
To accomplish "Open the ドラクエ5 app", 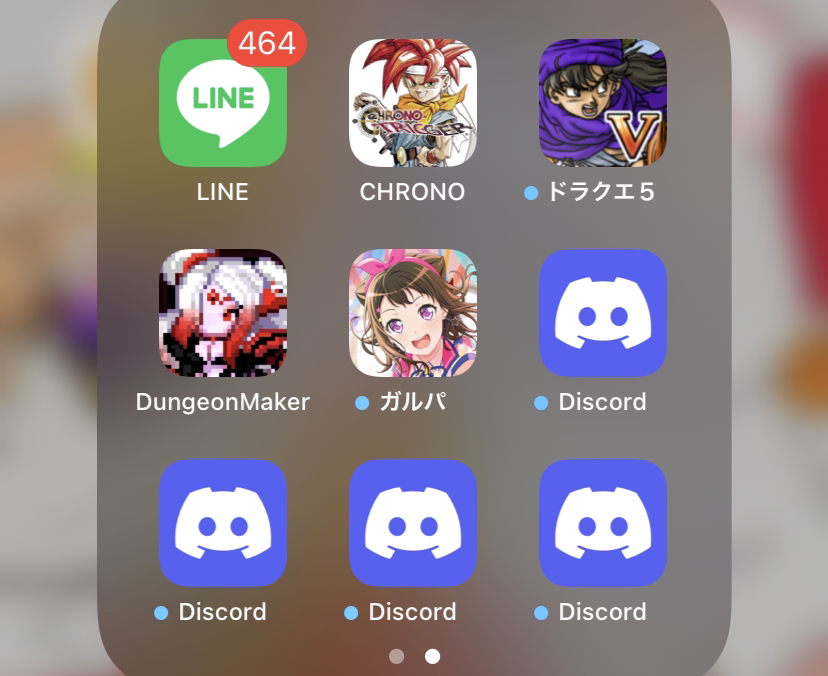I will [602, 103].
